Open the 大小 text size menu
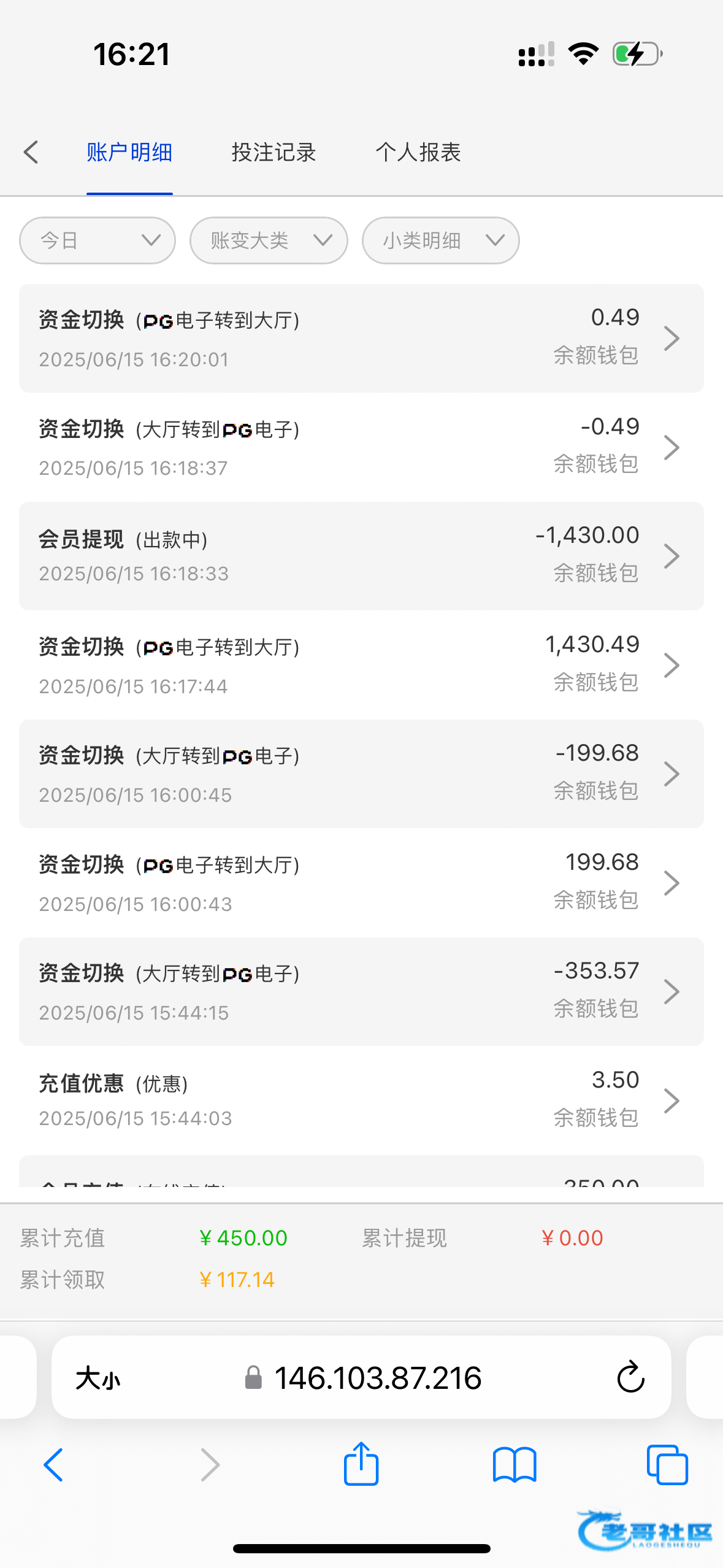Screen dimensions: 723x1568 [98, 1378]
